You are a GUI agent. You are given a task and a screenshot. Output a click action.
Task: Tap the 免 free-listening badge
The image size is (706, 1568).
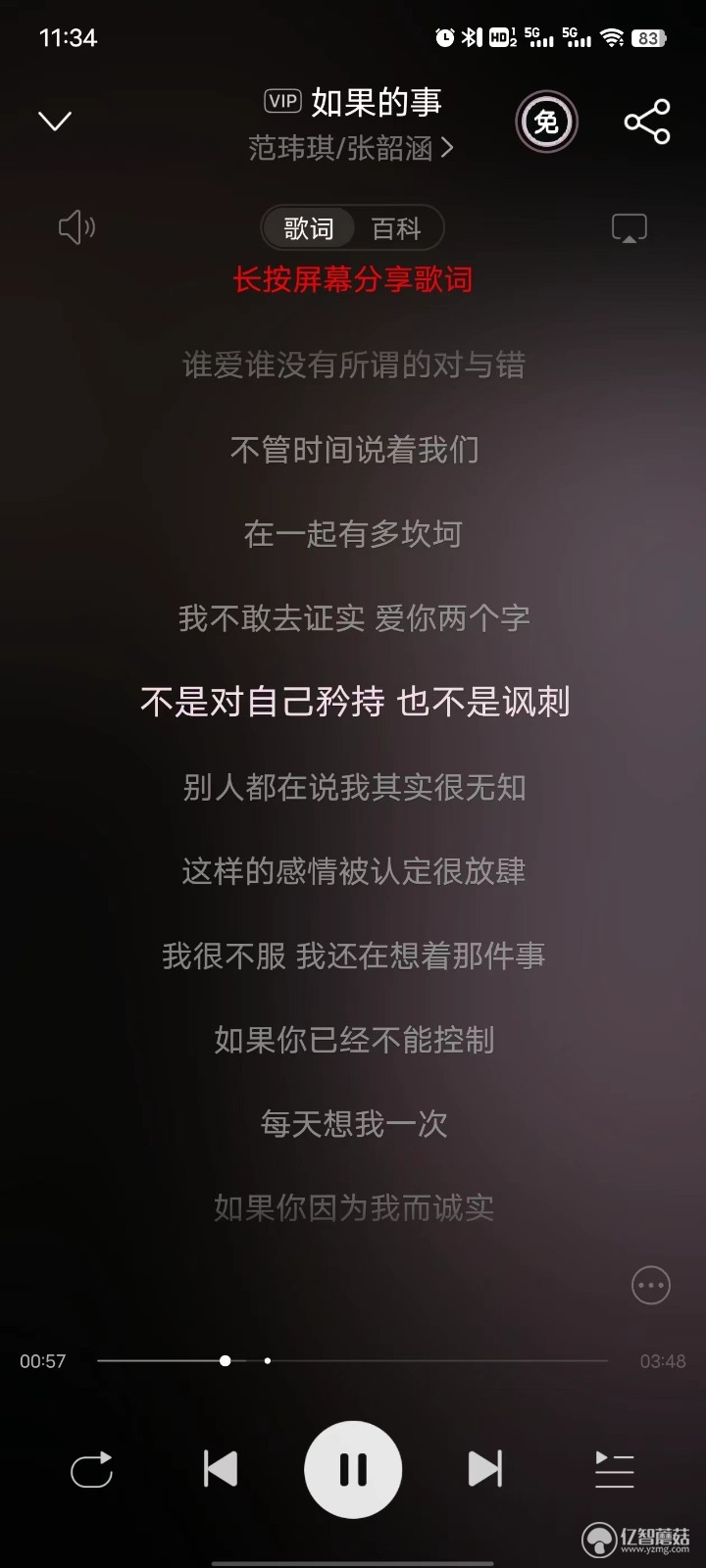coord(546,122)
